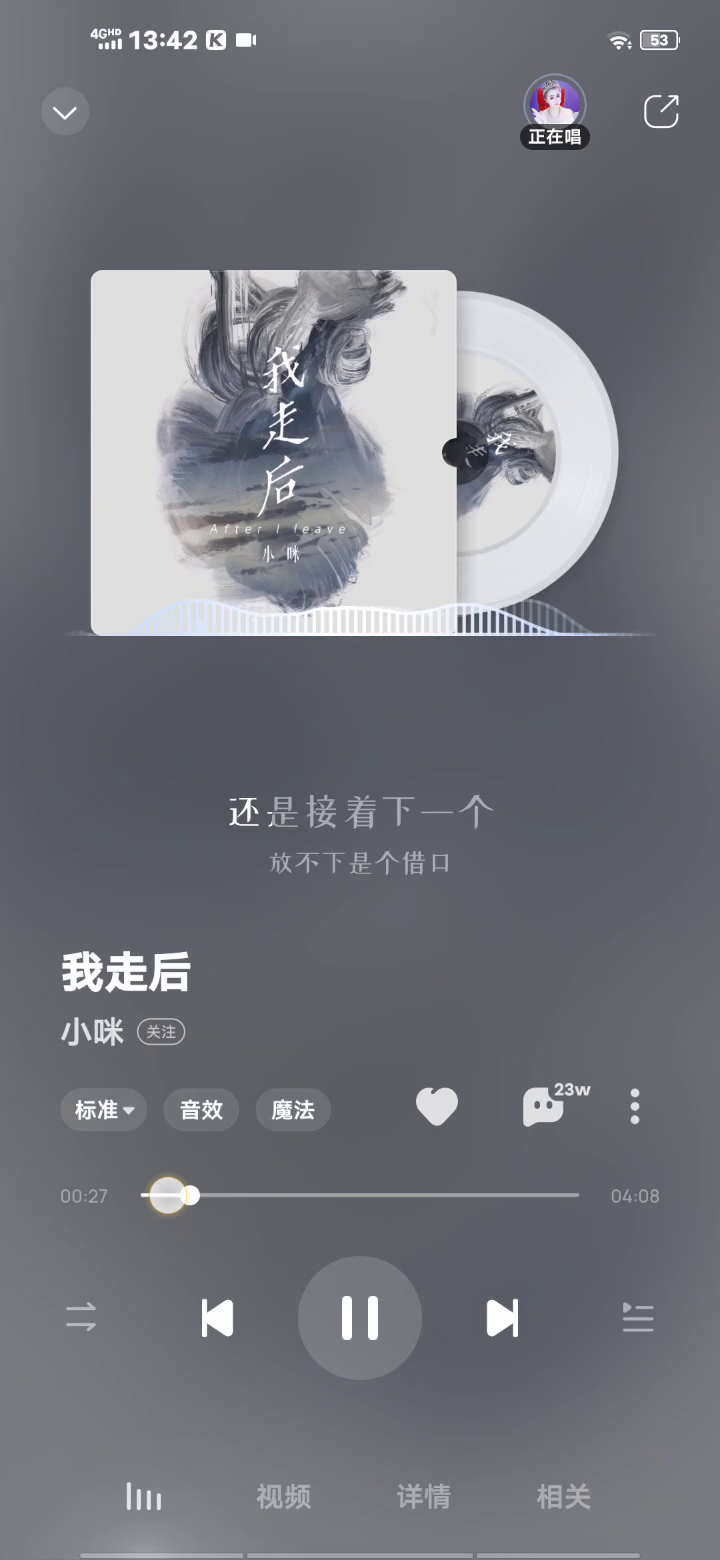This screenshot has height=1560, width=720.
Task: Open the three-dot more options menu
Action: tap(635, 1107)
